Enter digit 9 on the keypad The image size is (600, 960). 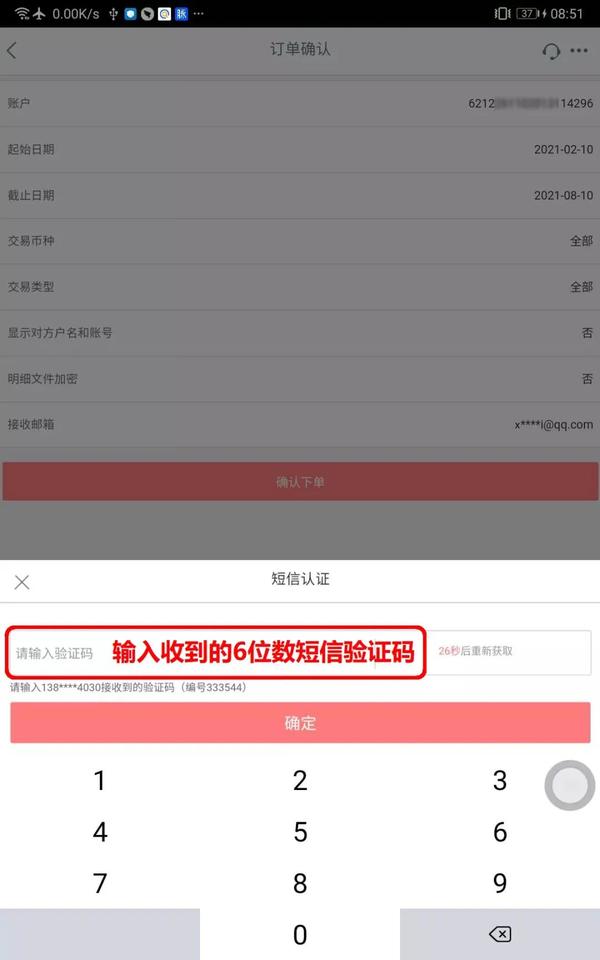(500, 883)
